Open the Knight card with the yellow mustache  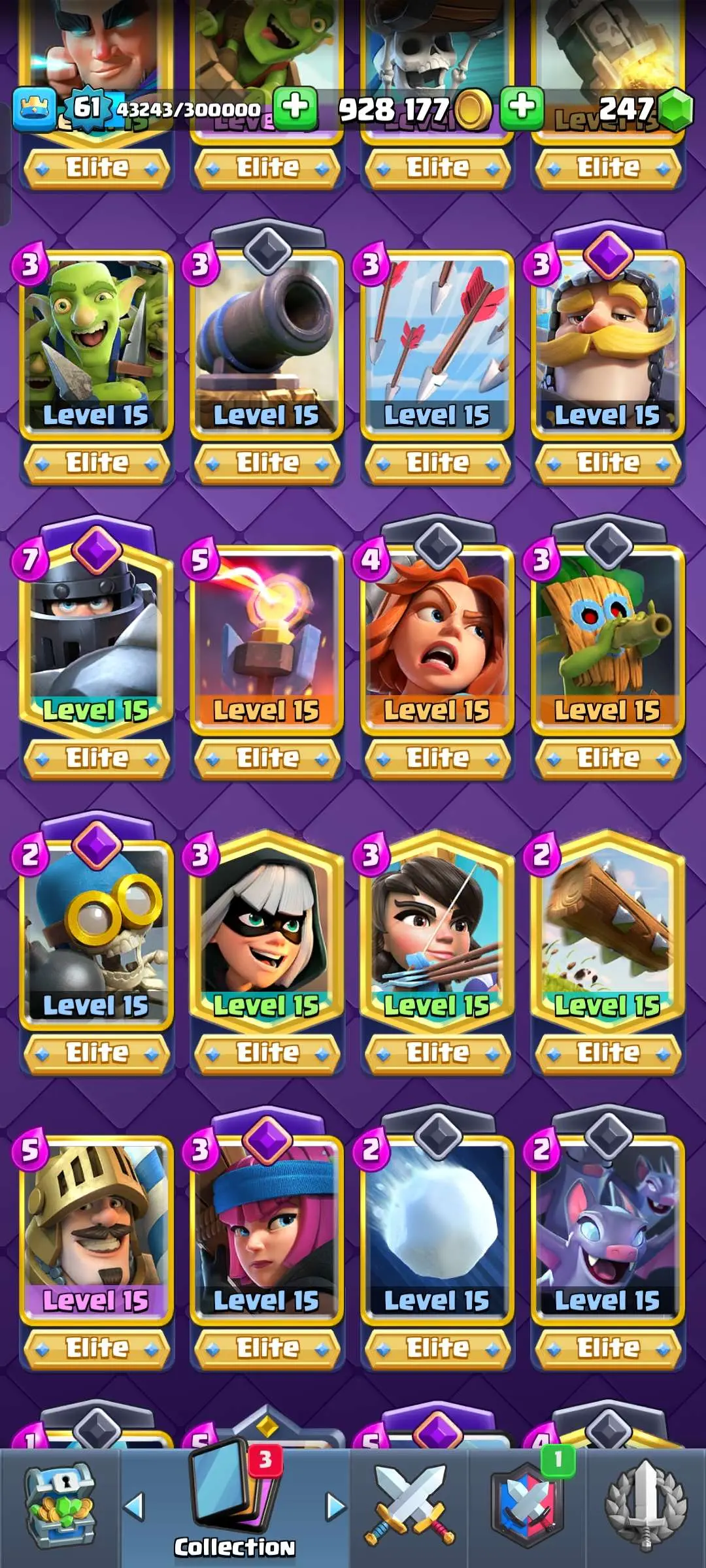click(x=608, y=343)
